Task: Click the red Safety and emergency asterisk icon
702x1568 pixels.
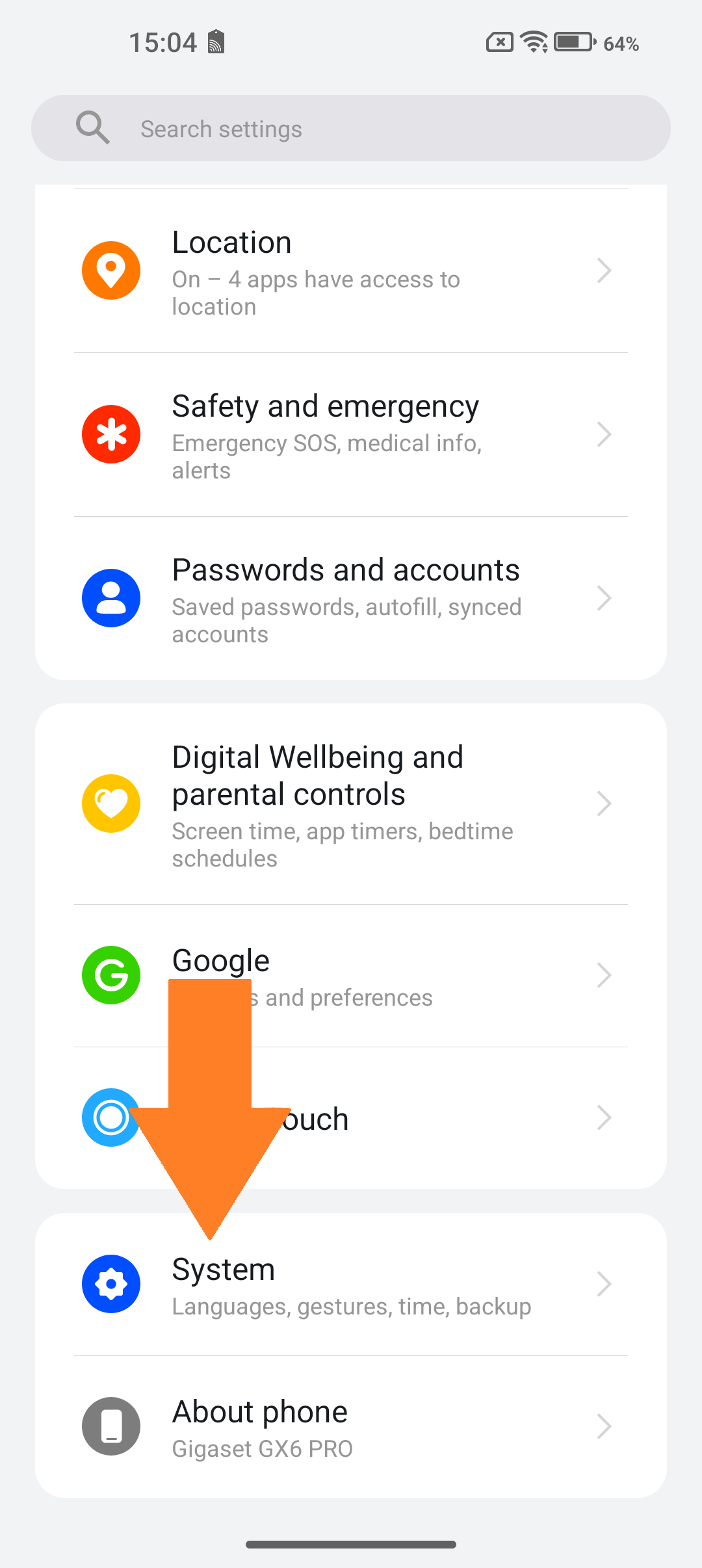Action: [111, 434]
